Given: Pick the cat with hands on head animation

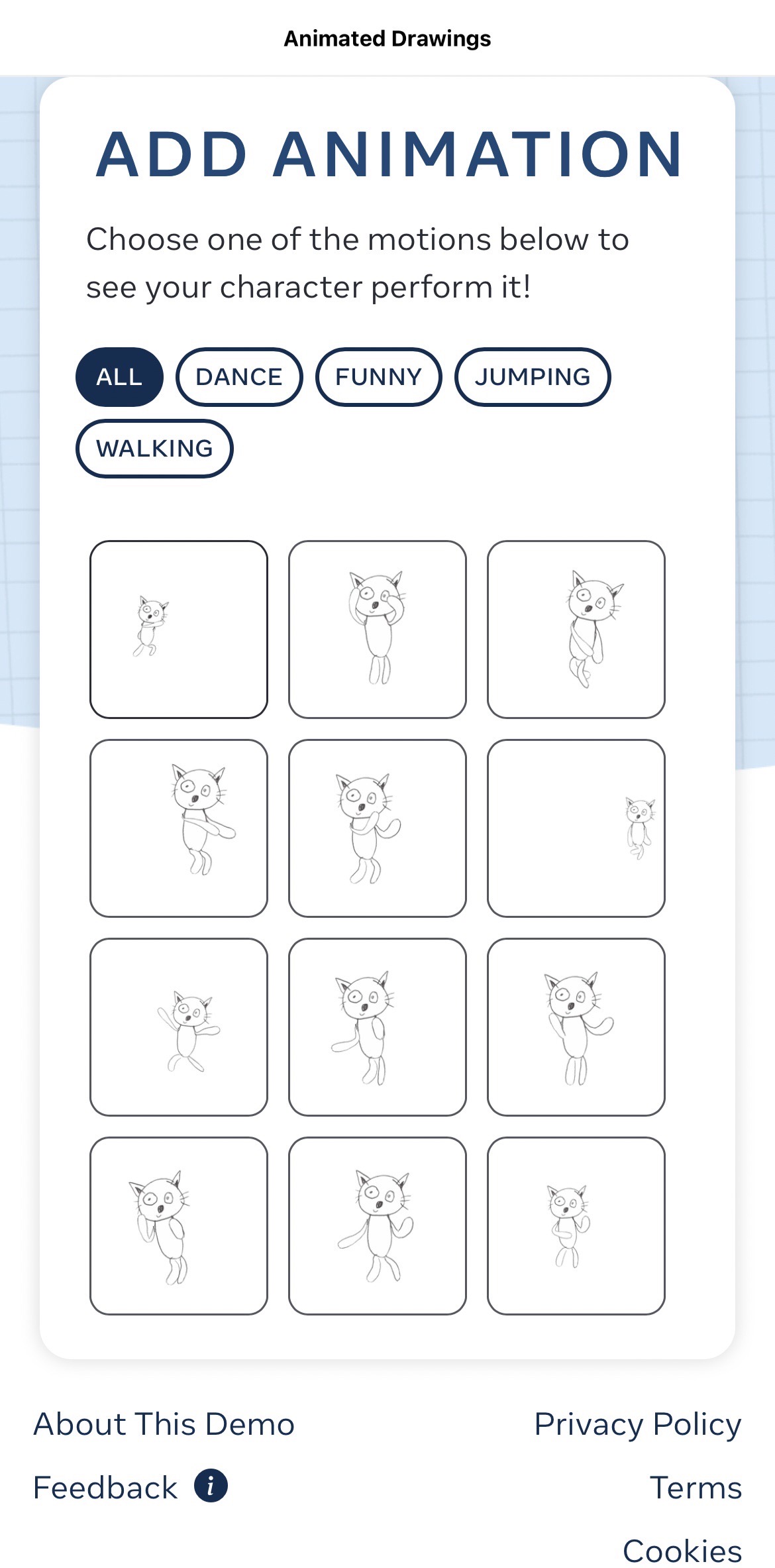Looking at the screenshot, I should tap(378, 629).
